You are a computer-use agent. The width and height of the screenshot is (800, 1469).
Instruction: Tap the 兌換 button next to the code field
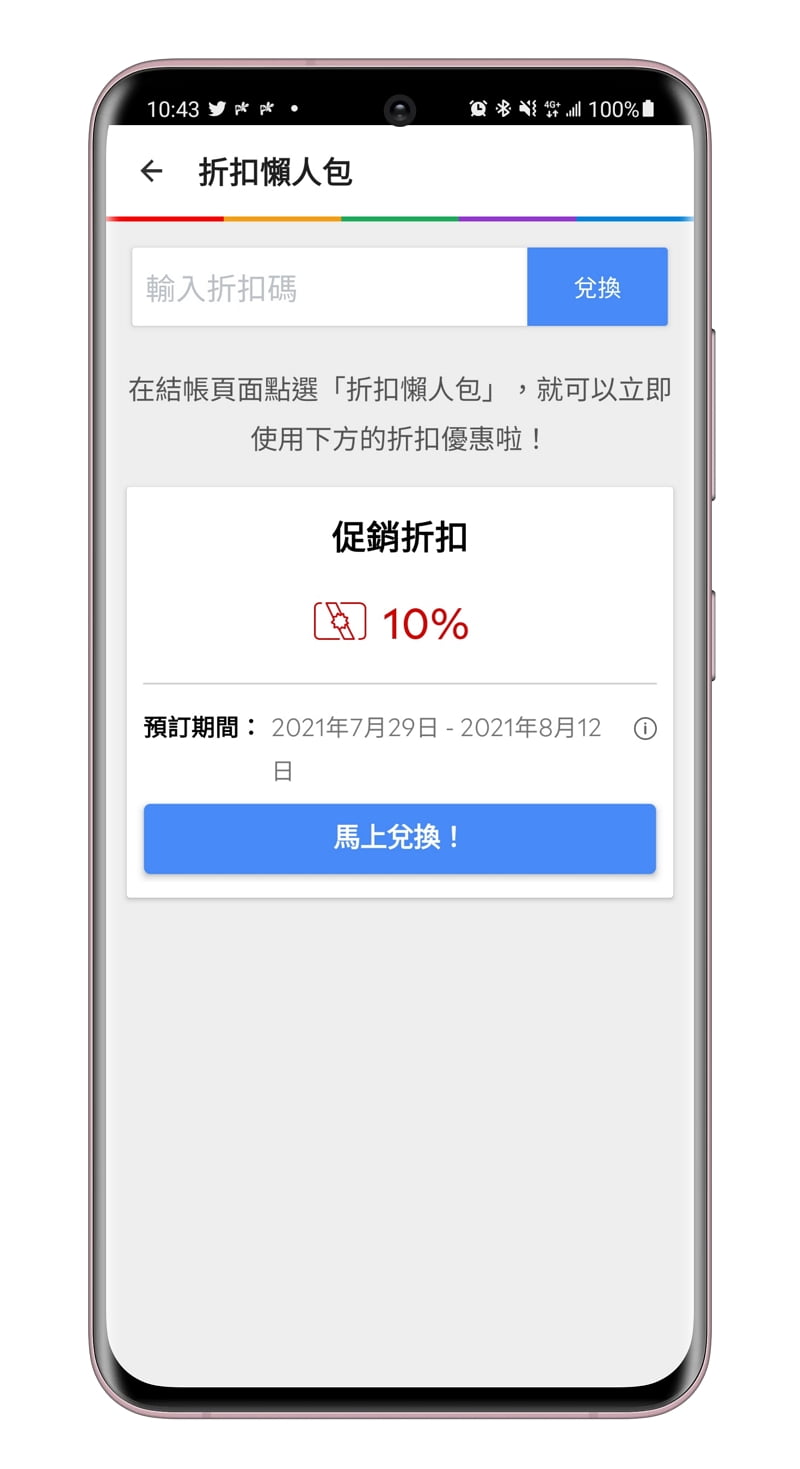pyautogui.click(x=597, y=288)
